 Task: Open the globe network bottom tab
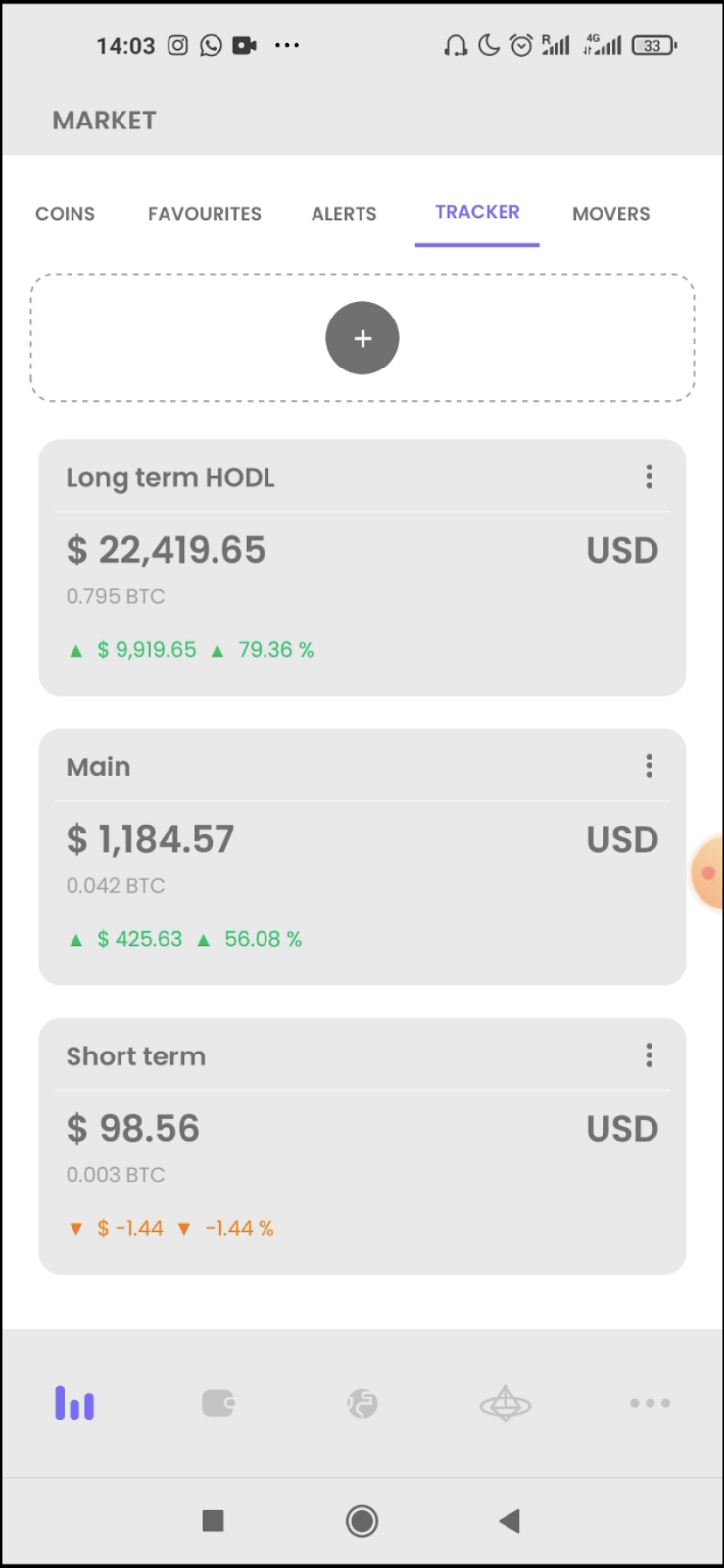click(506, 1403)
